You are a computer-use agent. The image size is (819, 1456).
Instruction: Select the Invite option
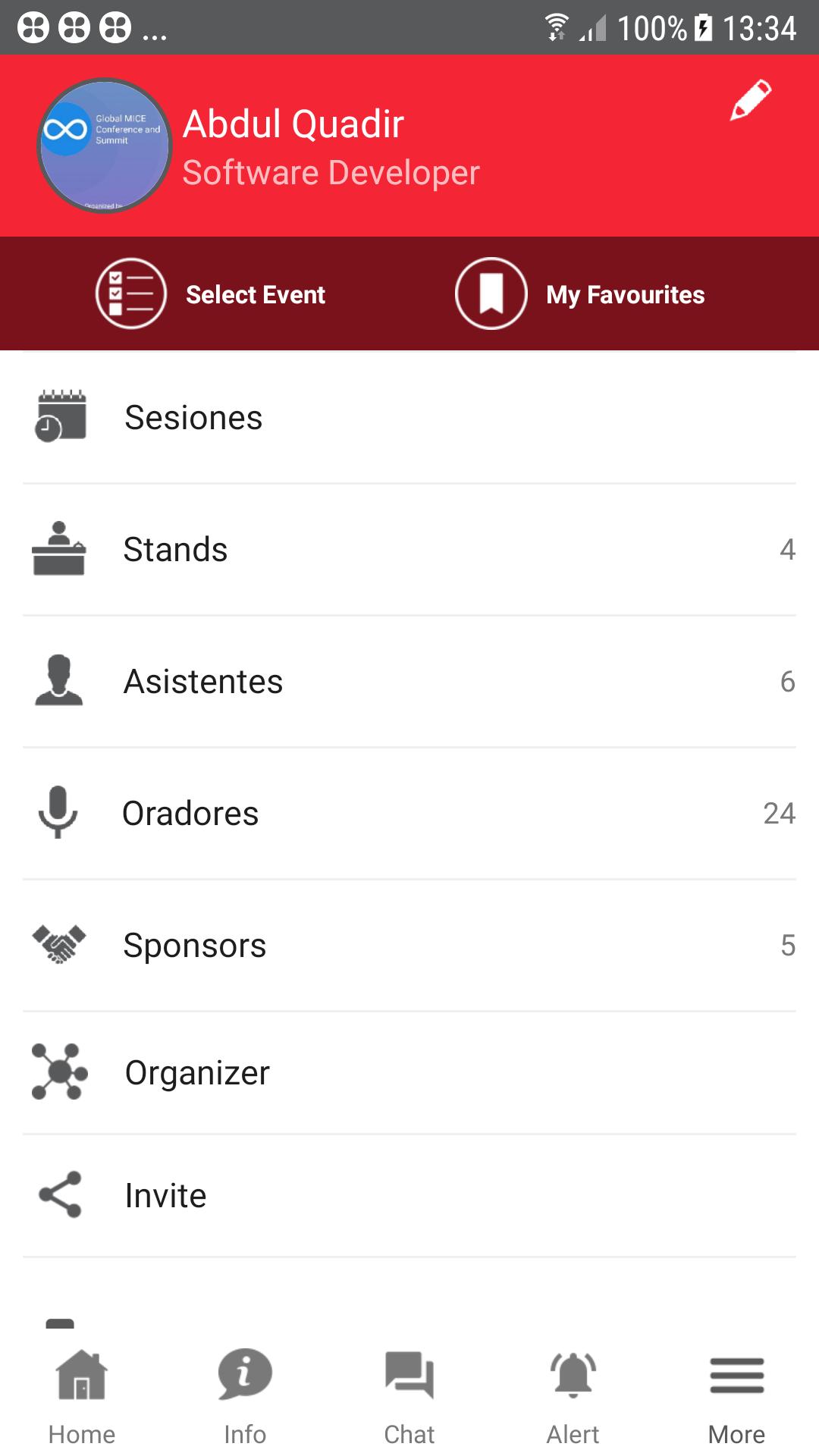click(409, 1196)
